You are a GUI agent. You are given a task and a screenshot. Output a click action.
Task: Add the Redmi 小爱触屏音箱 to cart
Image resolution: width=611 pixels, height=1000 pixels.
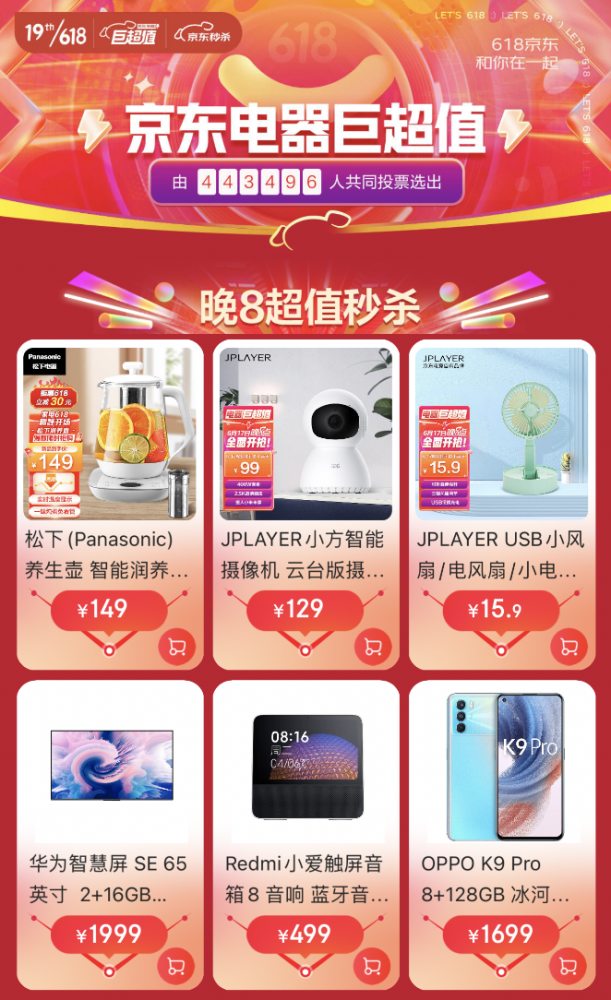pyautogui.click(x=372, y=967)
